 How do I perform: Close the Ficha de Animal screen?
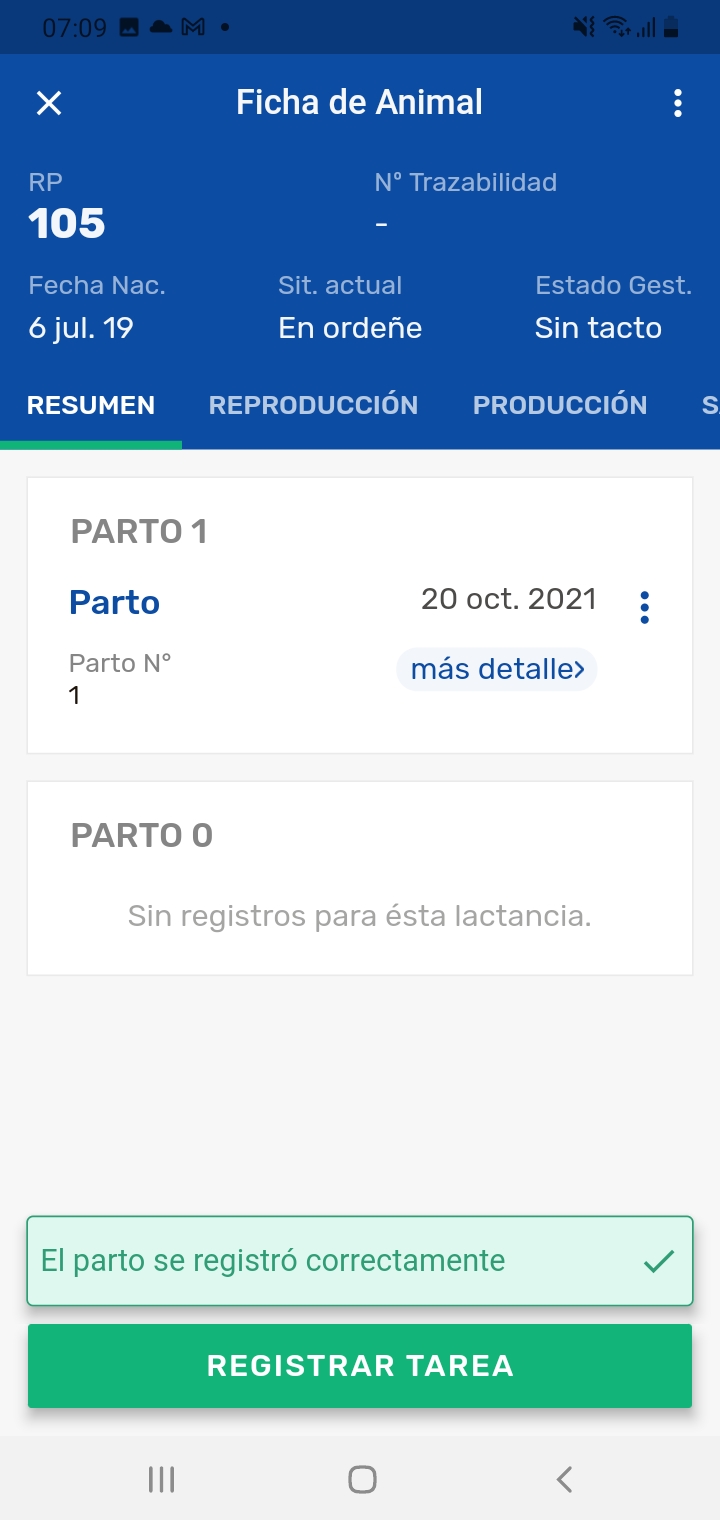[x=49, y=103]
